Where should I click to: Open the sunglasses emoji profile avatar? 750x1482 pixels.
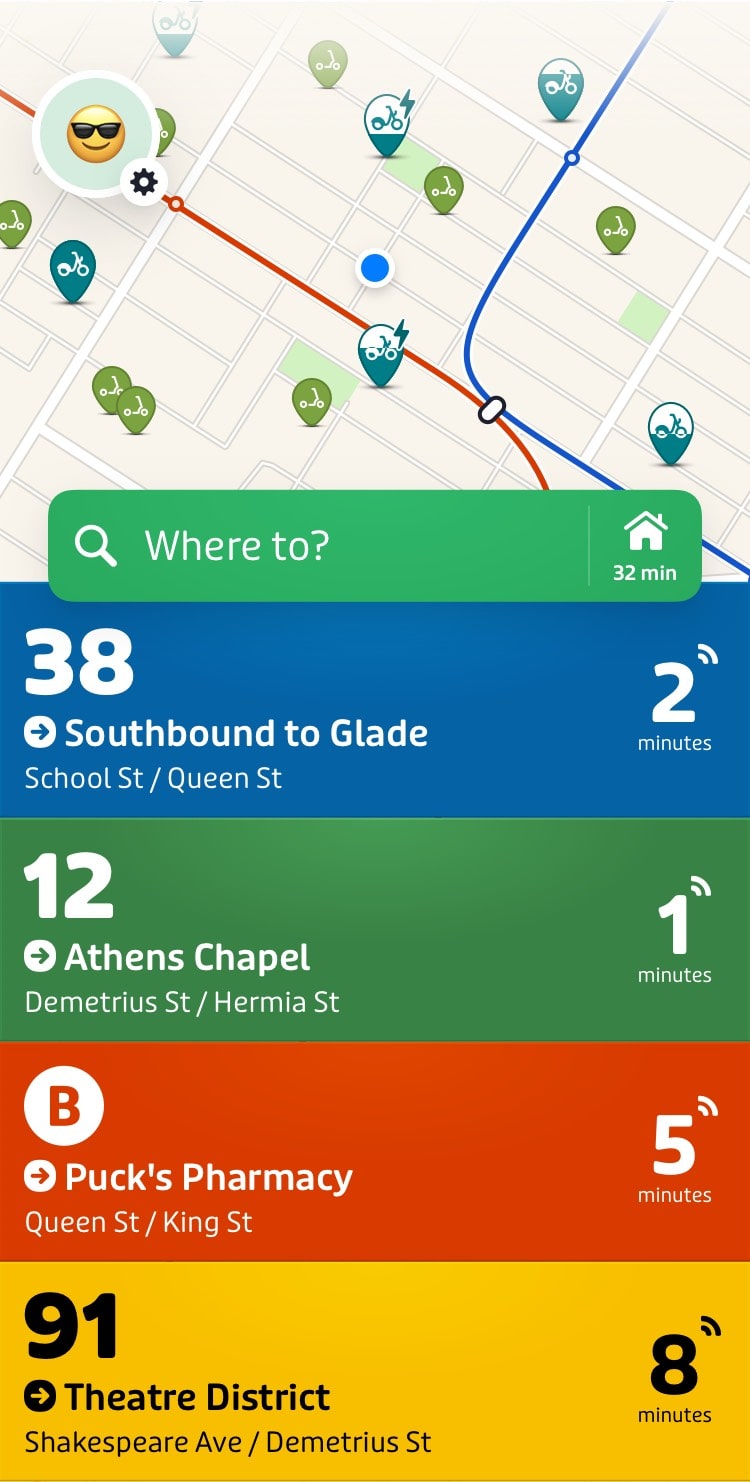point(93,132)
